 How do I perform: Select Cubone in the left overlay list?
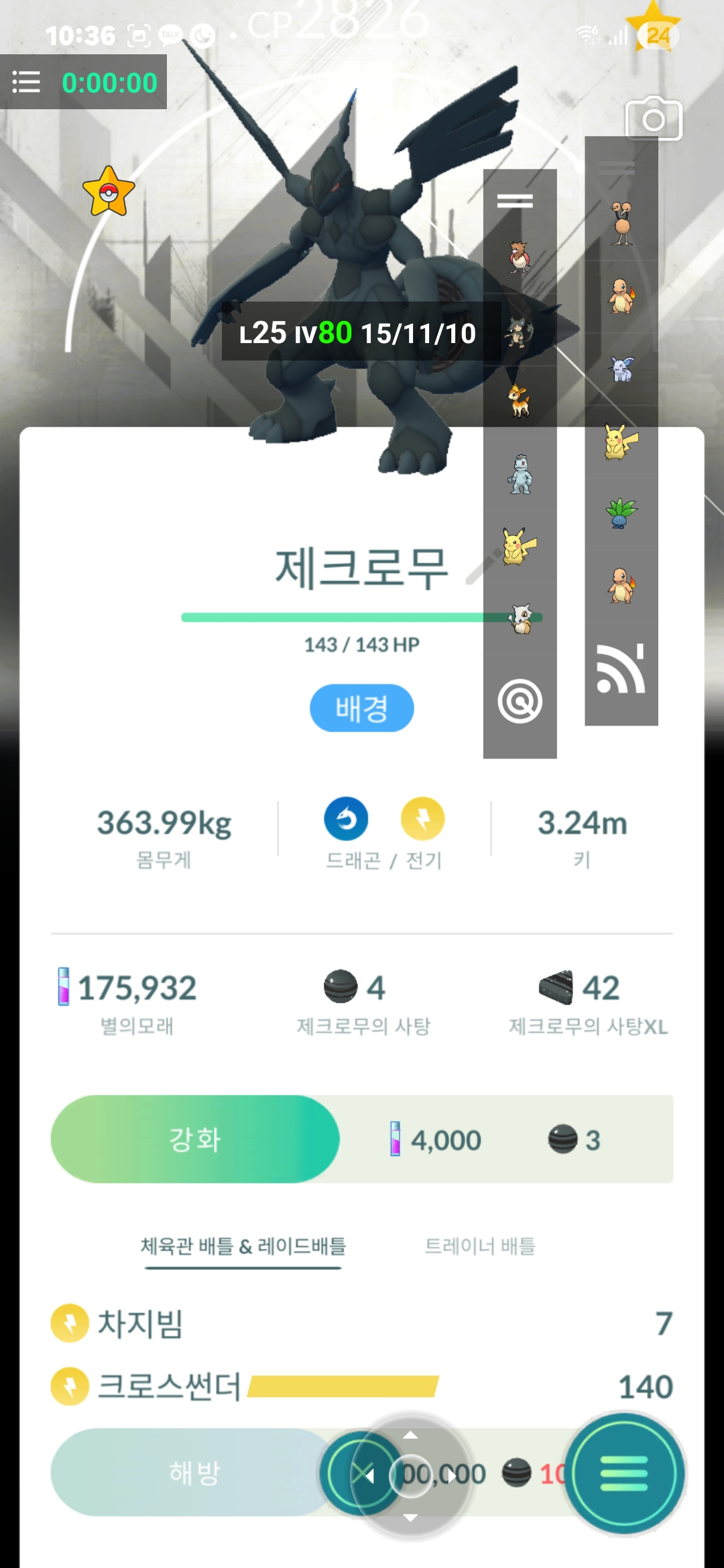coord(520,618)
